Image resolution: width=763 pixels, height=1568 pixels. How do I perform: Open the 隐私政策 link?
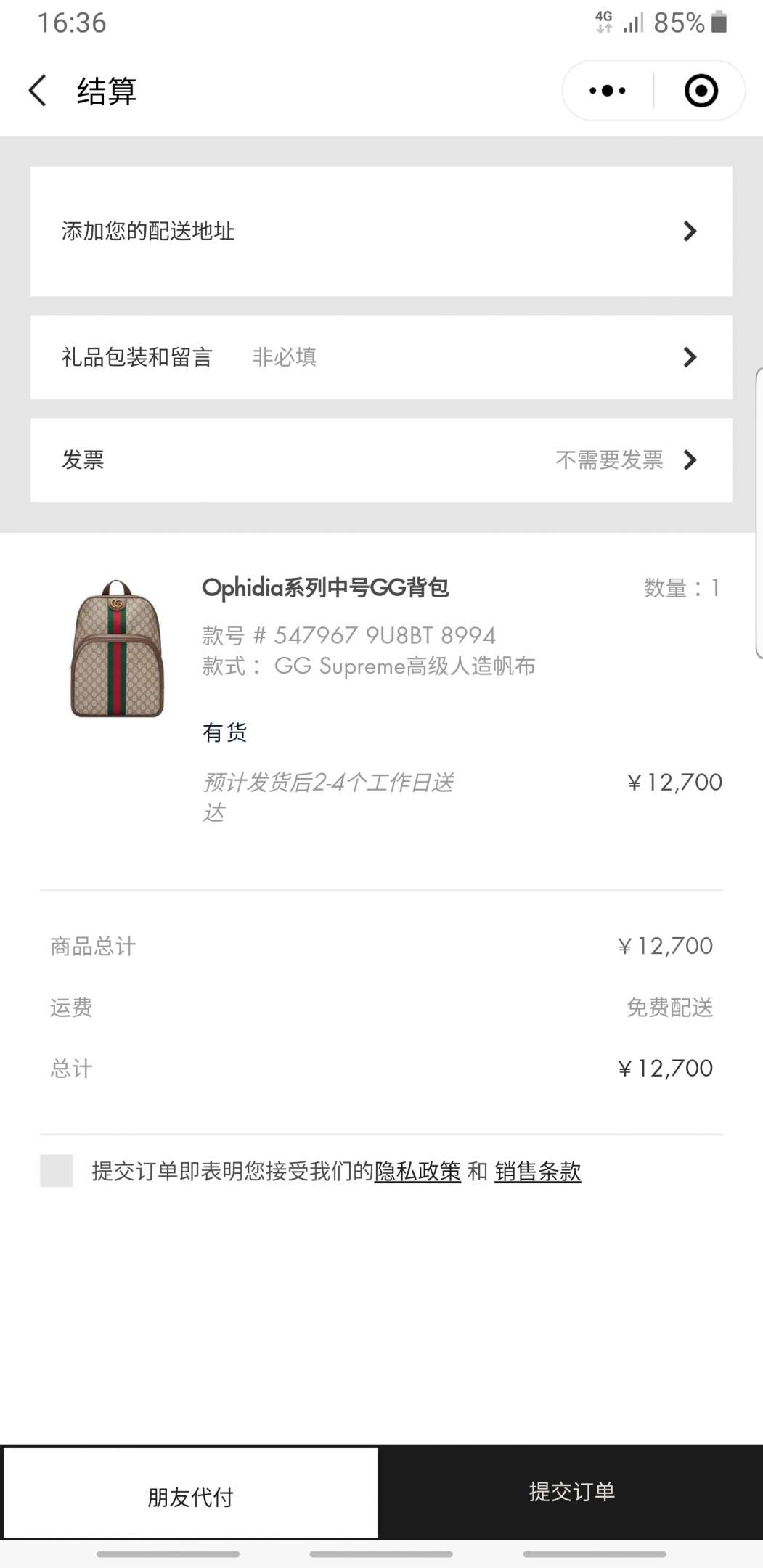[x=417, y=1171]
